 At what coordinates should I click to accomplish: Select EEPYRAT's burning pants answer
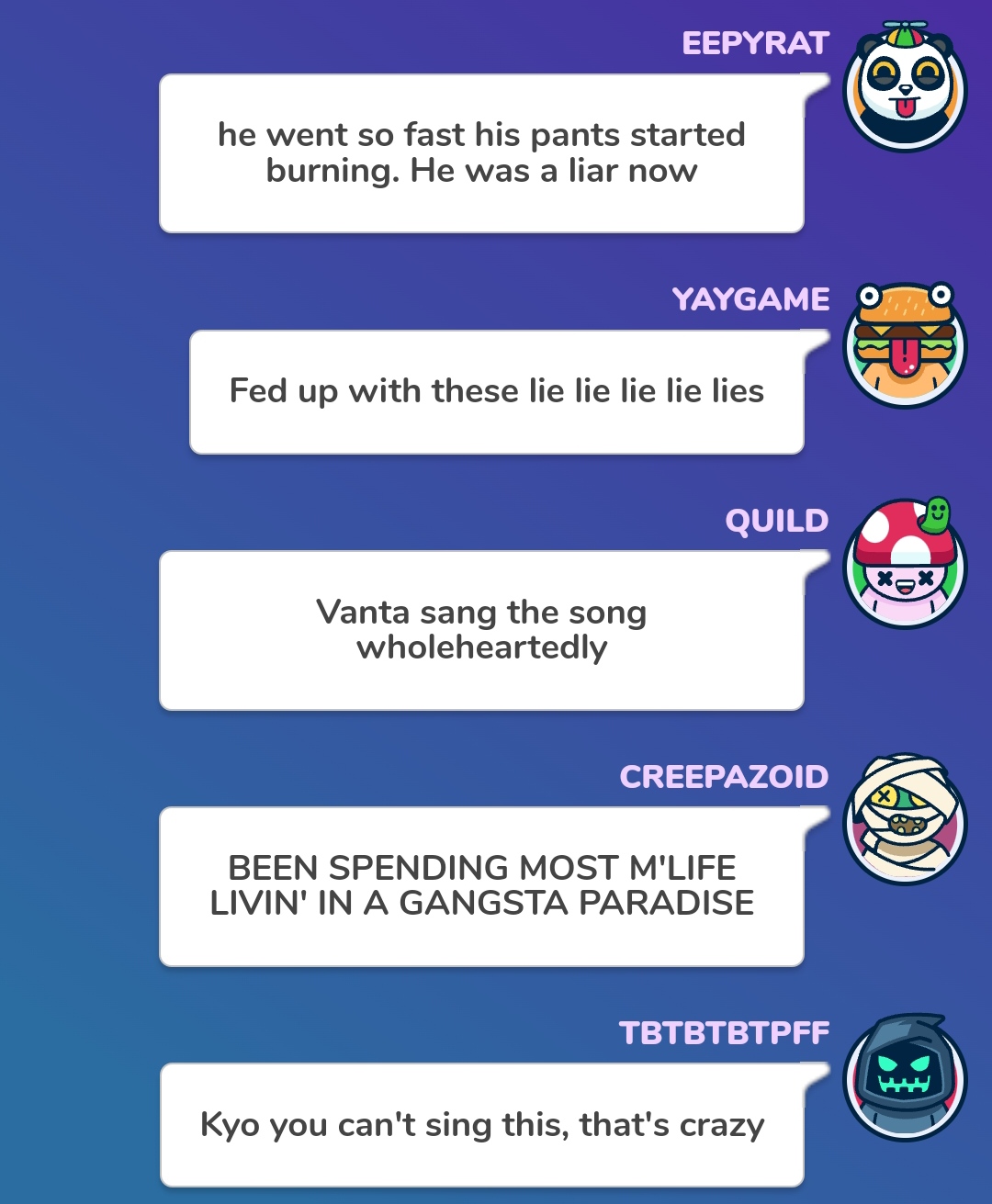[x=481, y=153]
